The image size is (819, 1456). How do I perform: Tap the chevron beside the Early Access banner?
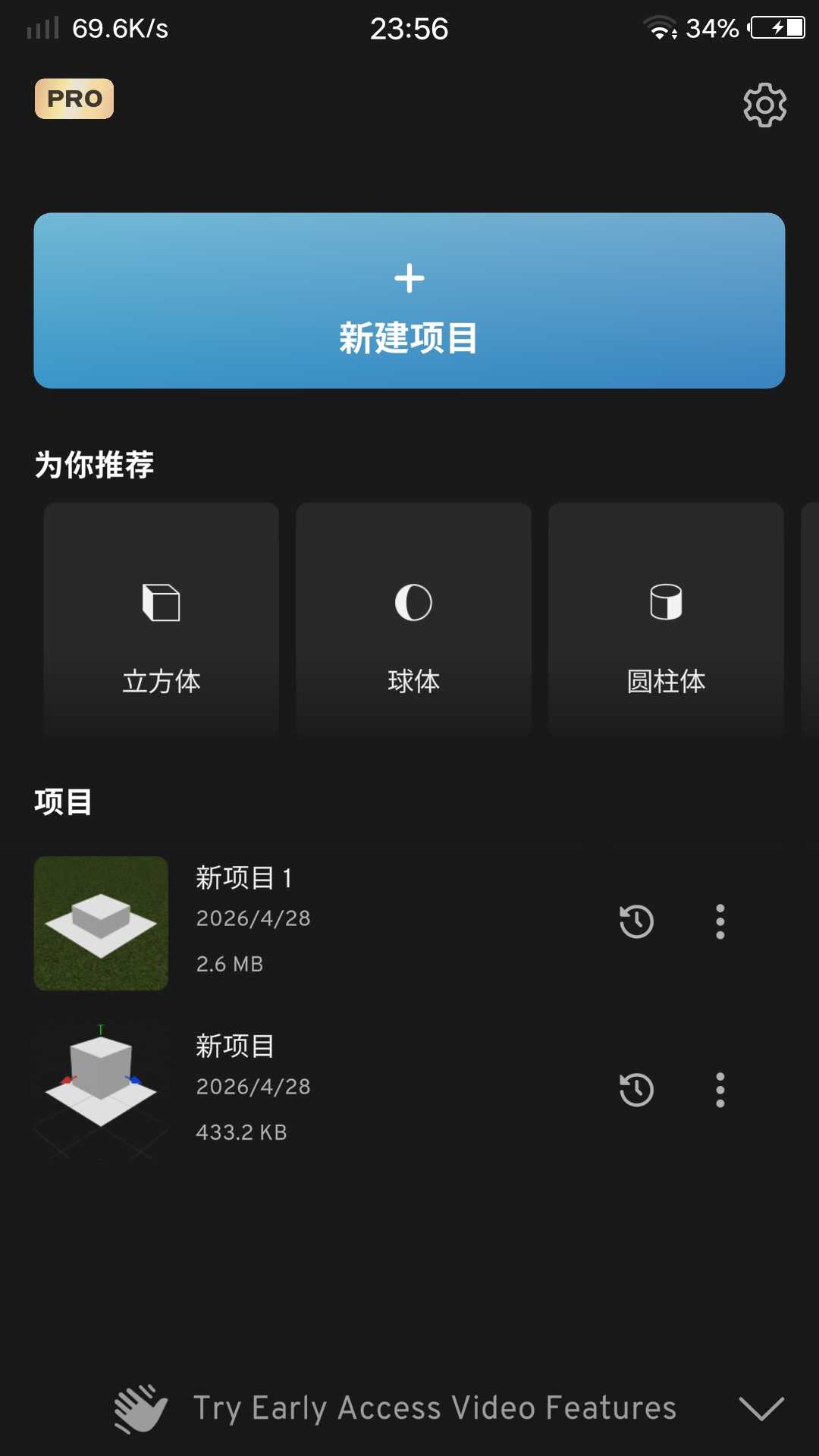click(x=761, y=1409)
